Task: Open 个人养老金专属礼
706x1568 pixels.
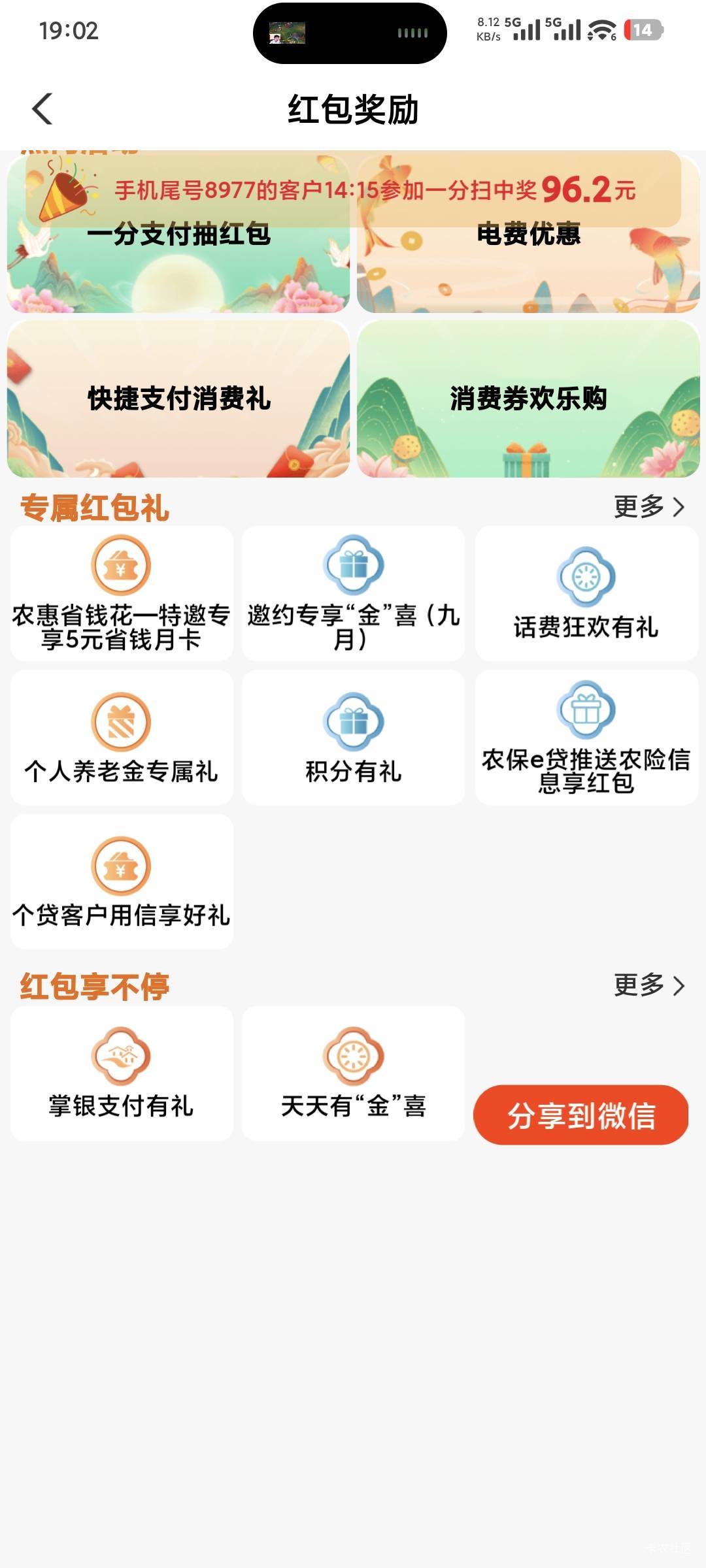Action: (122, 738)
